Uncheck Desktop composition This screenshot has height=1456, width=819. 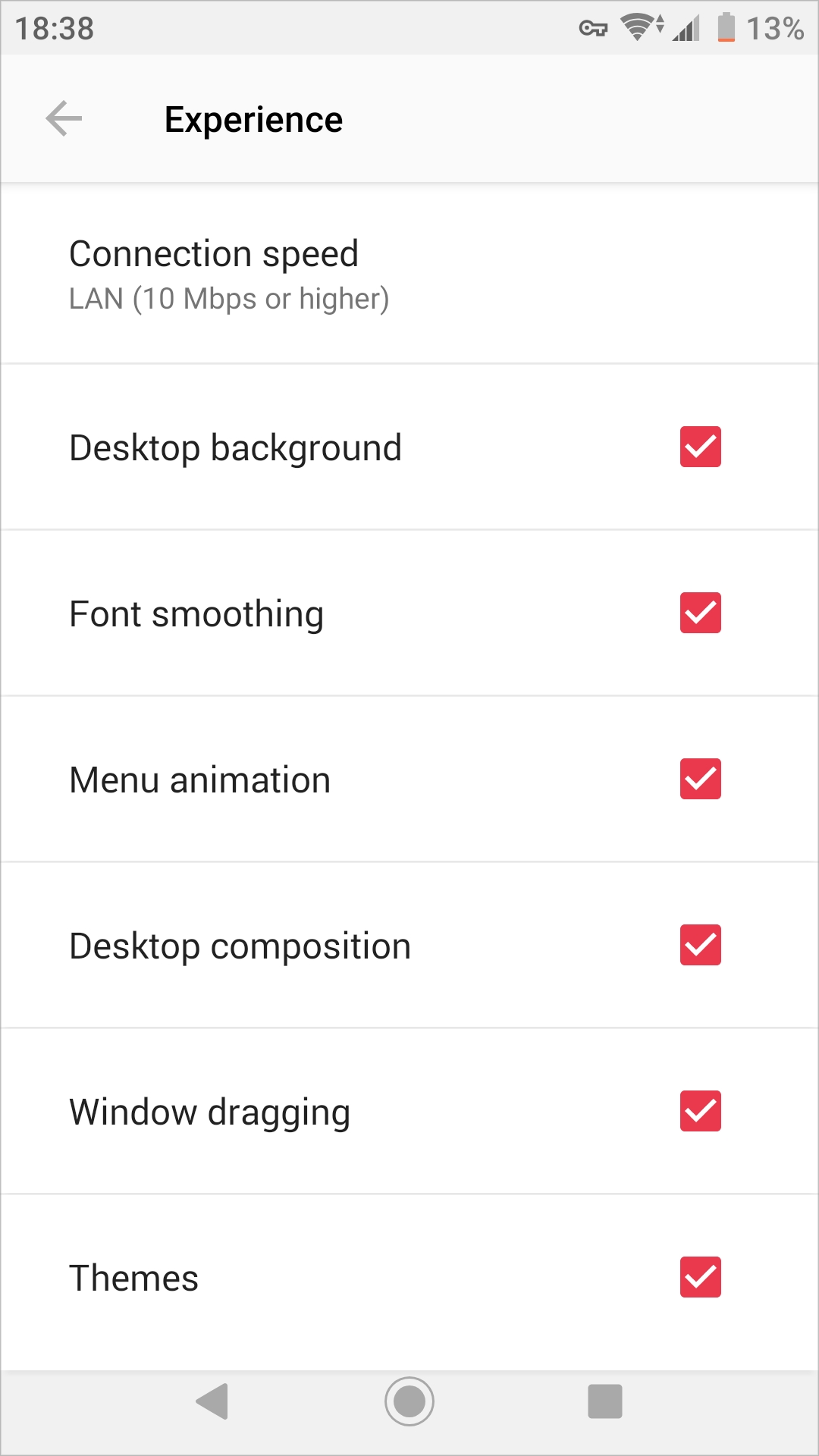click(700, 945)
